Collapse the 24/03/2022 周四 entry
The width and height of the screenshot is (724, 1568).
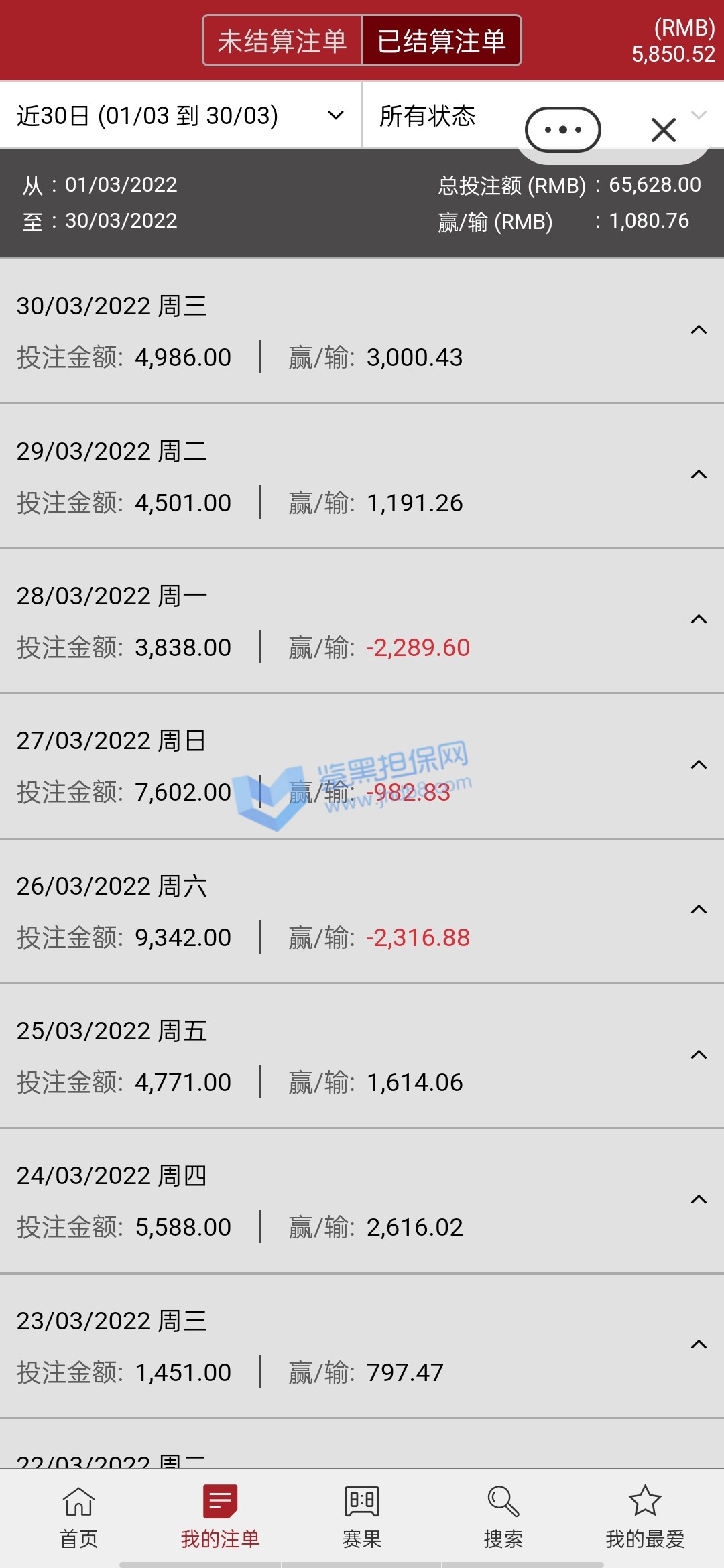tap(699, 1199)
